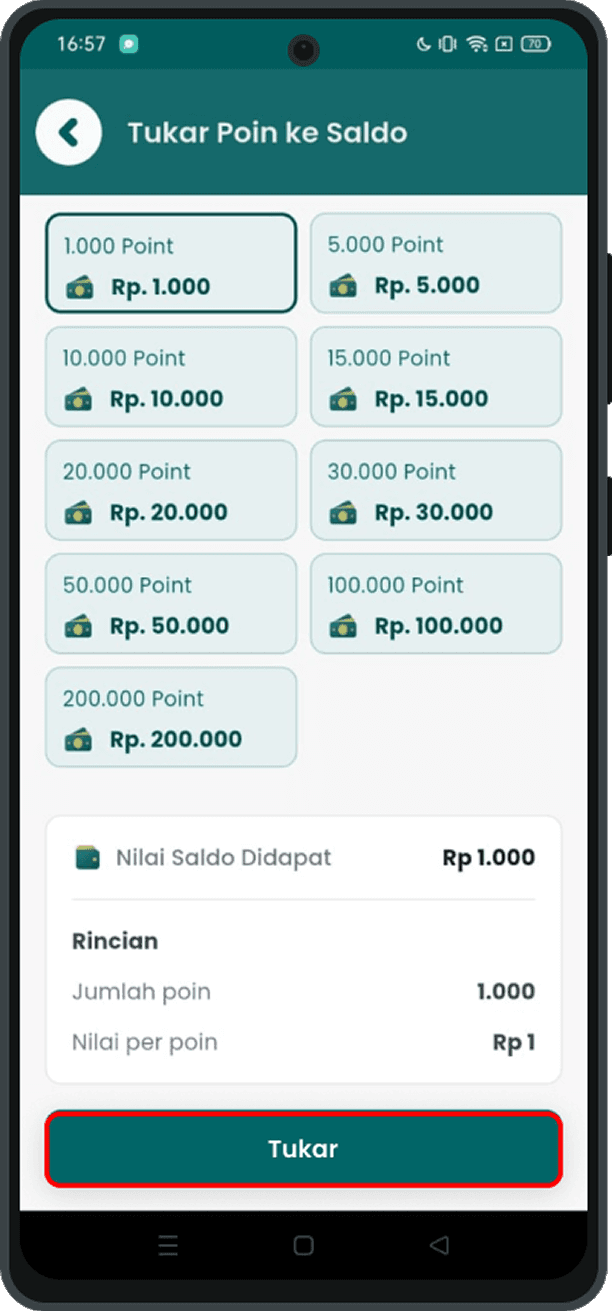Select the 15.000 Point card

click(x=435, y=377)
